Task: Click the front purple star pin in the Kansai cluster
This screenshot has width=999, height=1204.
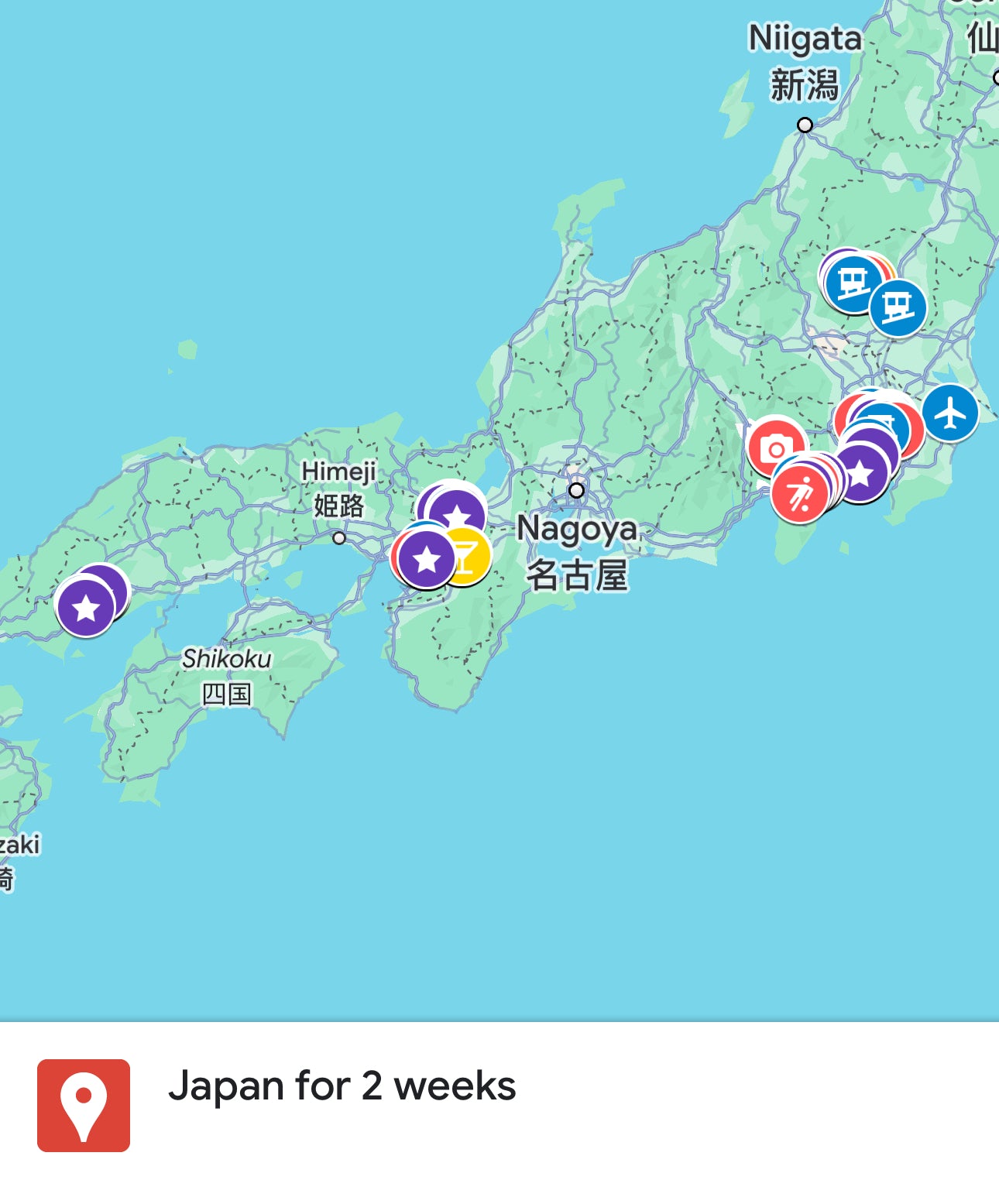Action: (x=426, y=559)
